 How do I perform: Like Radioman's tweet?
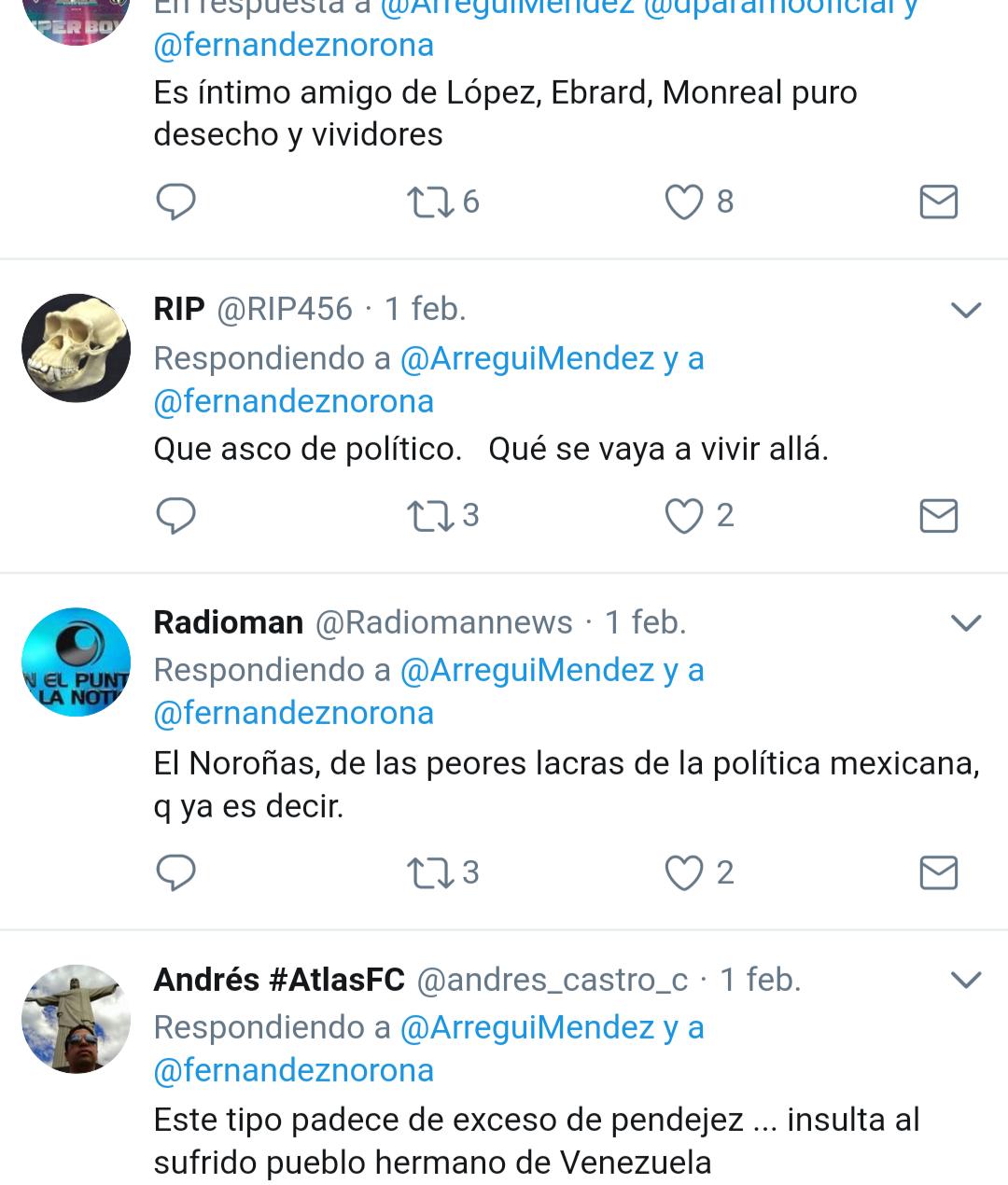[x=683, y=872]
